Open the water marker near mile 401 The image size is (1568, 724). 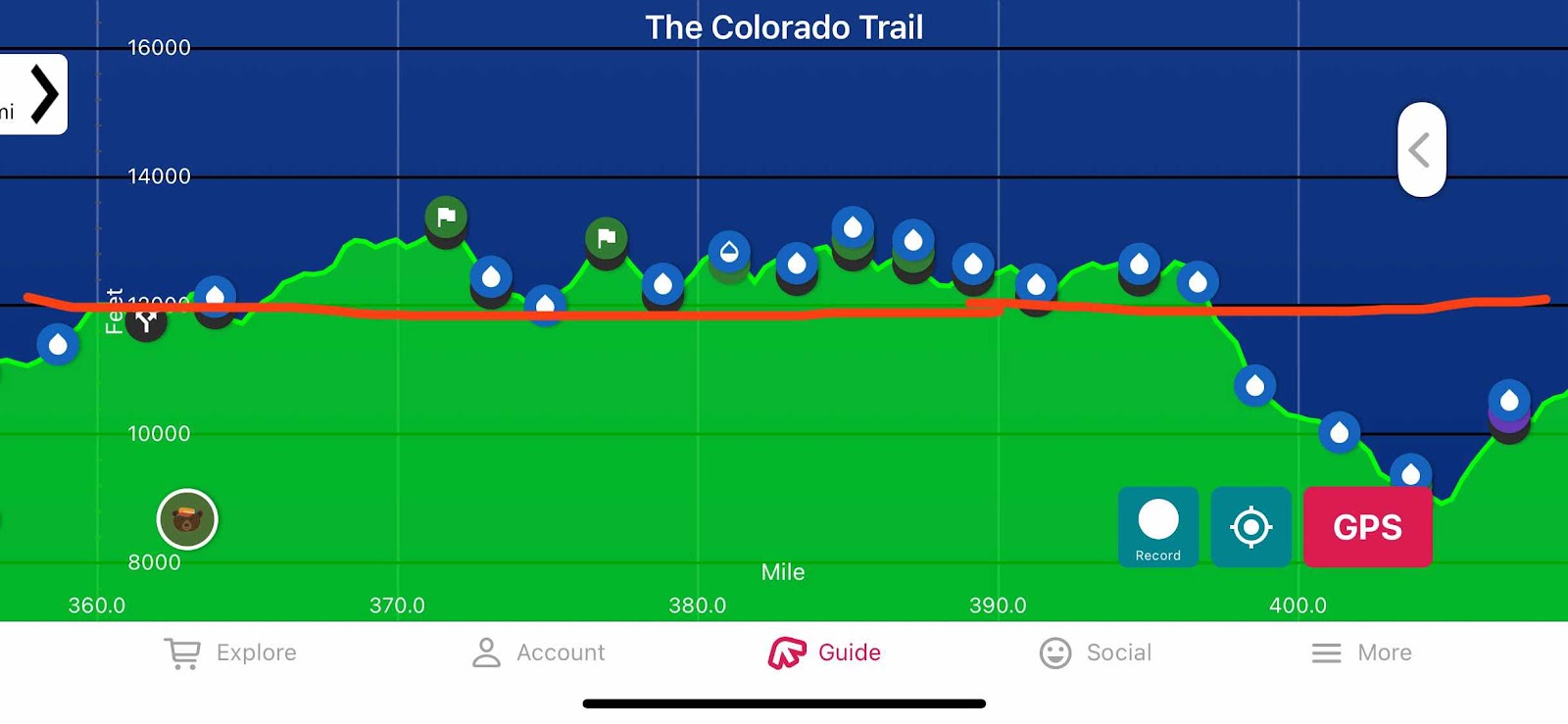point(1339,432)
